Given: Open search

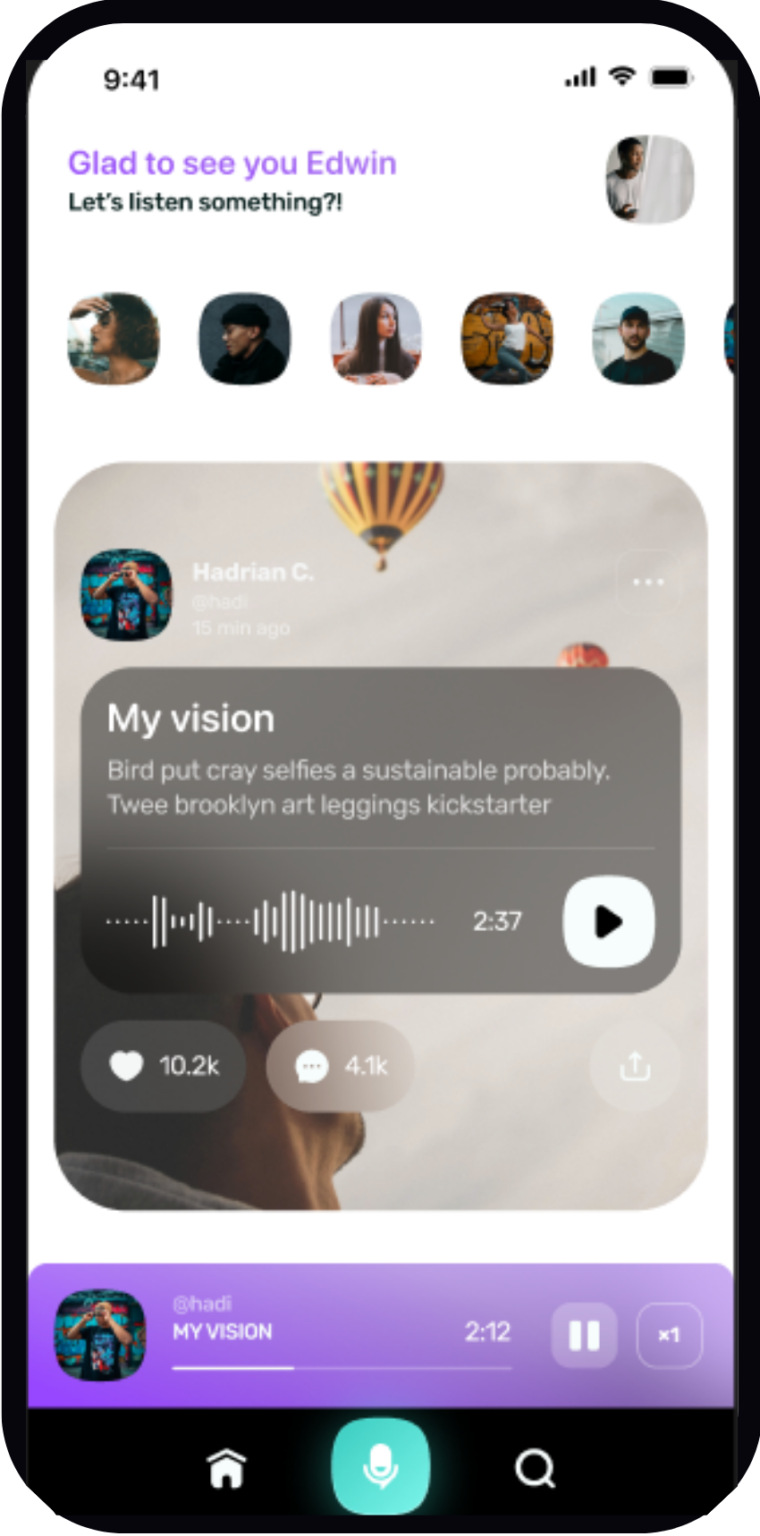Looking at the screenshot, I should (536, 1468).
